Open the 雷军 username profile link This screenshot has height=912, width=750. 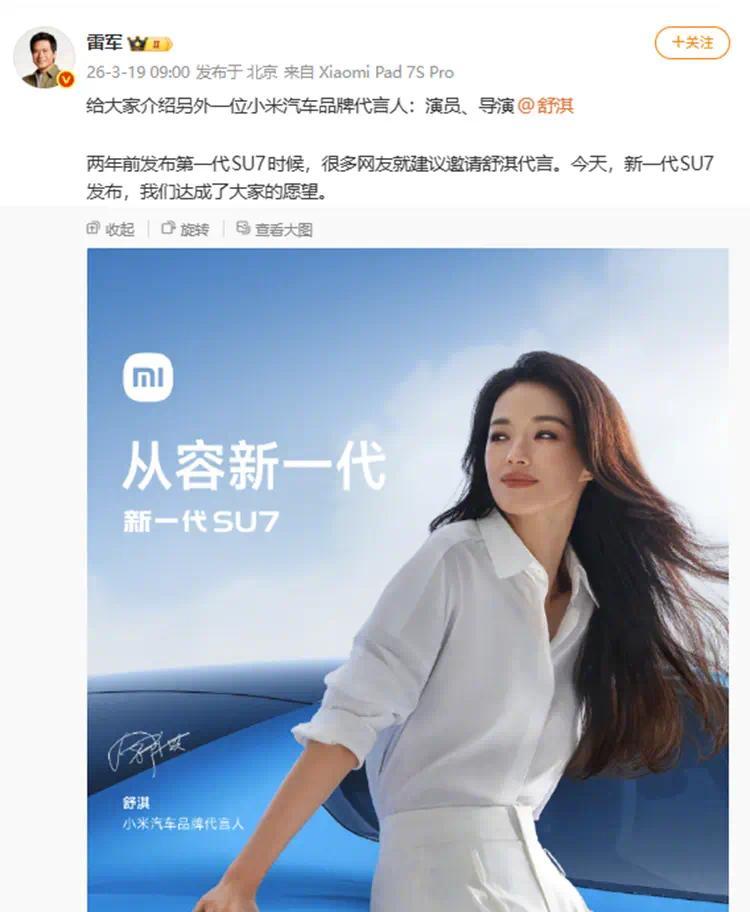[x=102, y=42]
